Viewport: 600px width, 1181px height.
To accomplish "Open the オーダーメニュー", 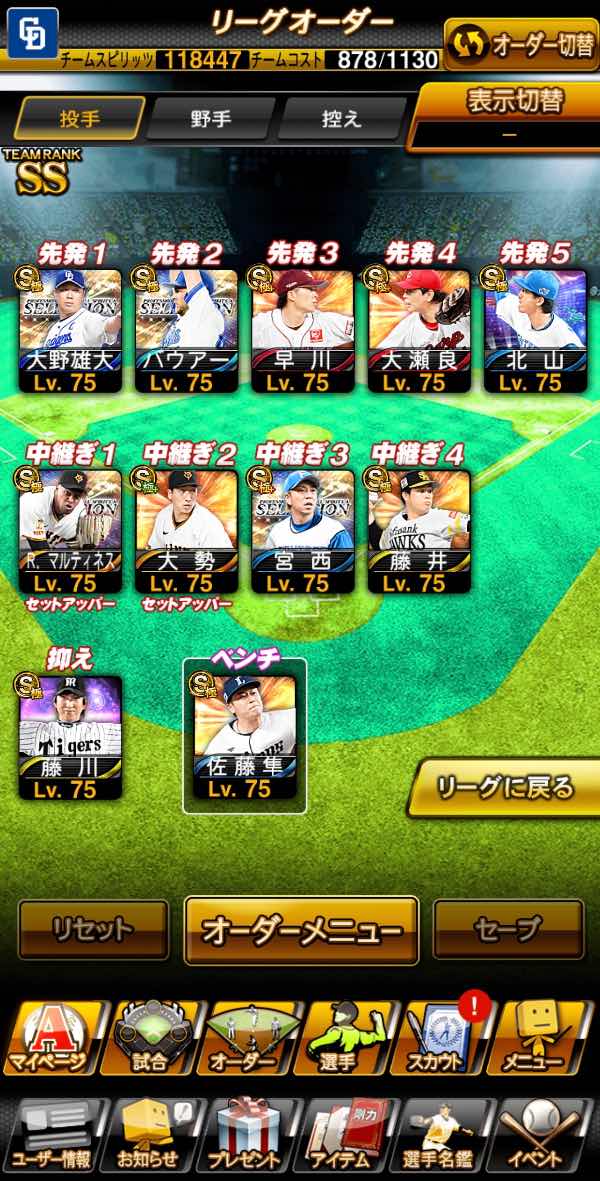I will pos(301,930).
